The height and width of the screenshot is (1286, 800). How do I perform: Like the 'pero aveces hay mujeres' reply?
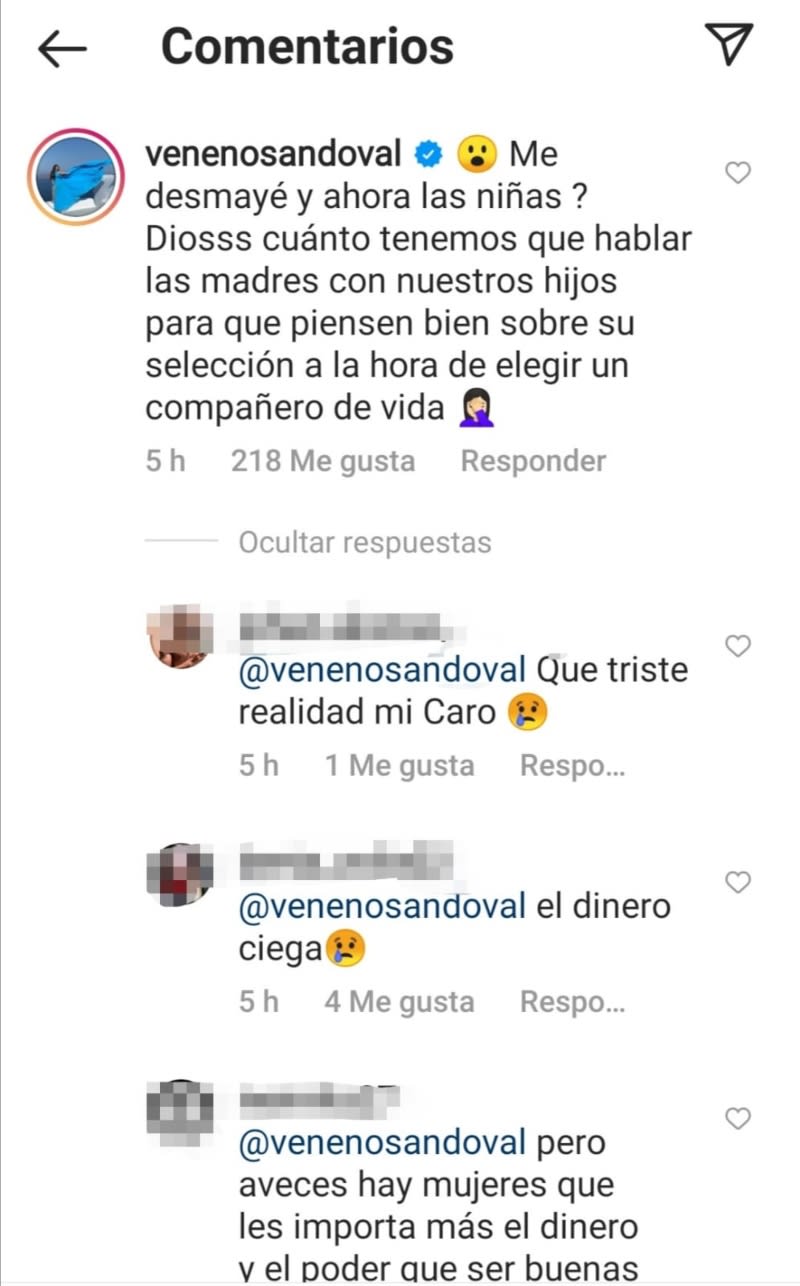pyautogui.click(x=737, y=1118)
